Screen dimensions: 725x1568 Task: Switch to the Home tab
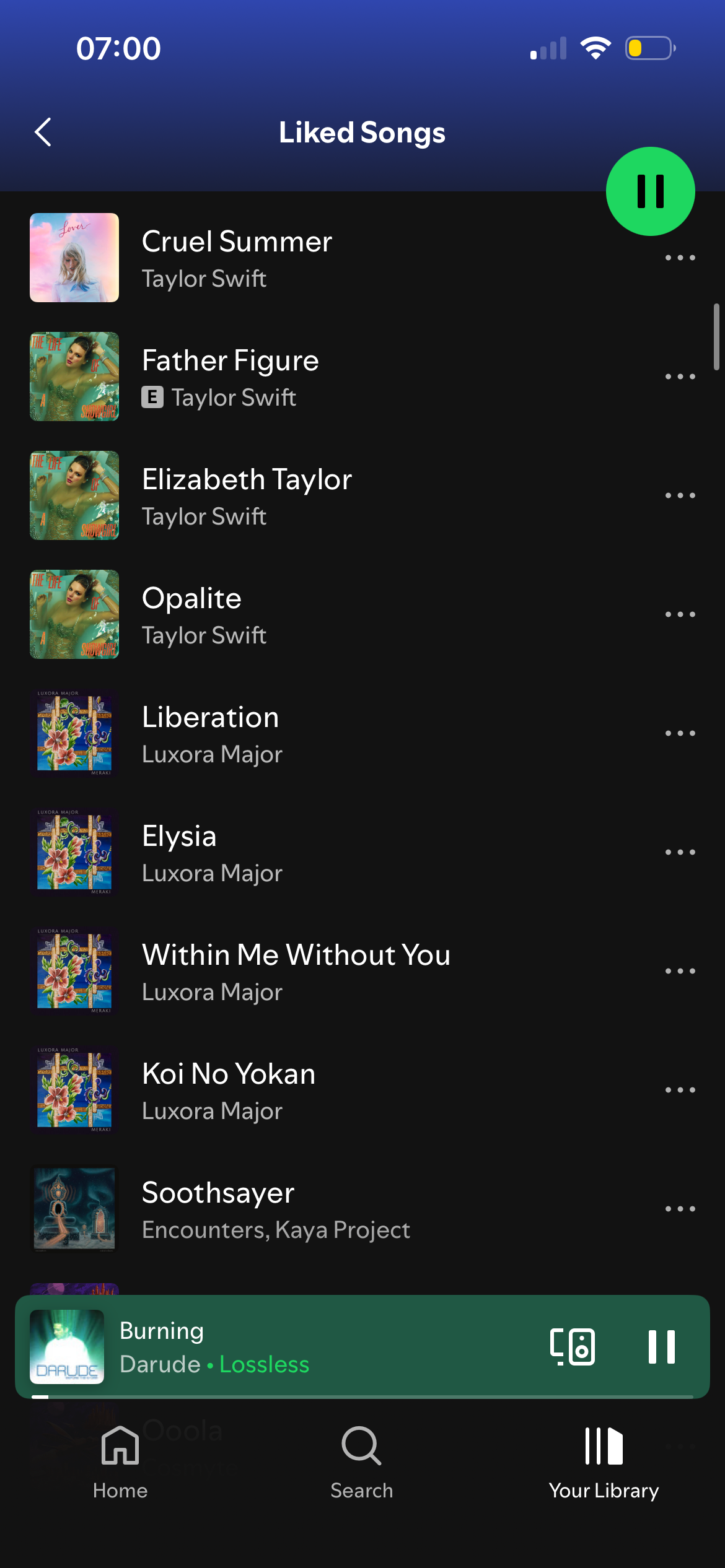[x=120, y=1461]
